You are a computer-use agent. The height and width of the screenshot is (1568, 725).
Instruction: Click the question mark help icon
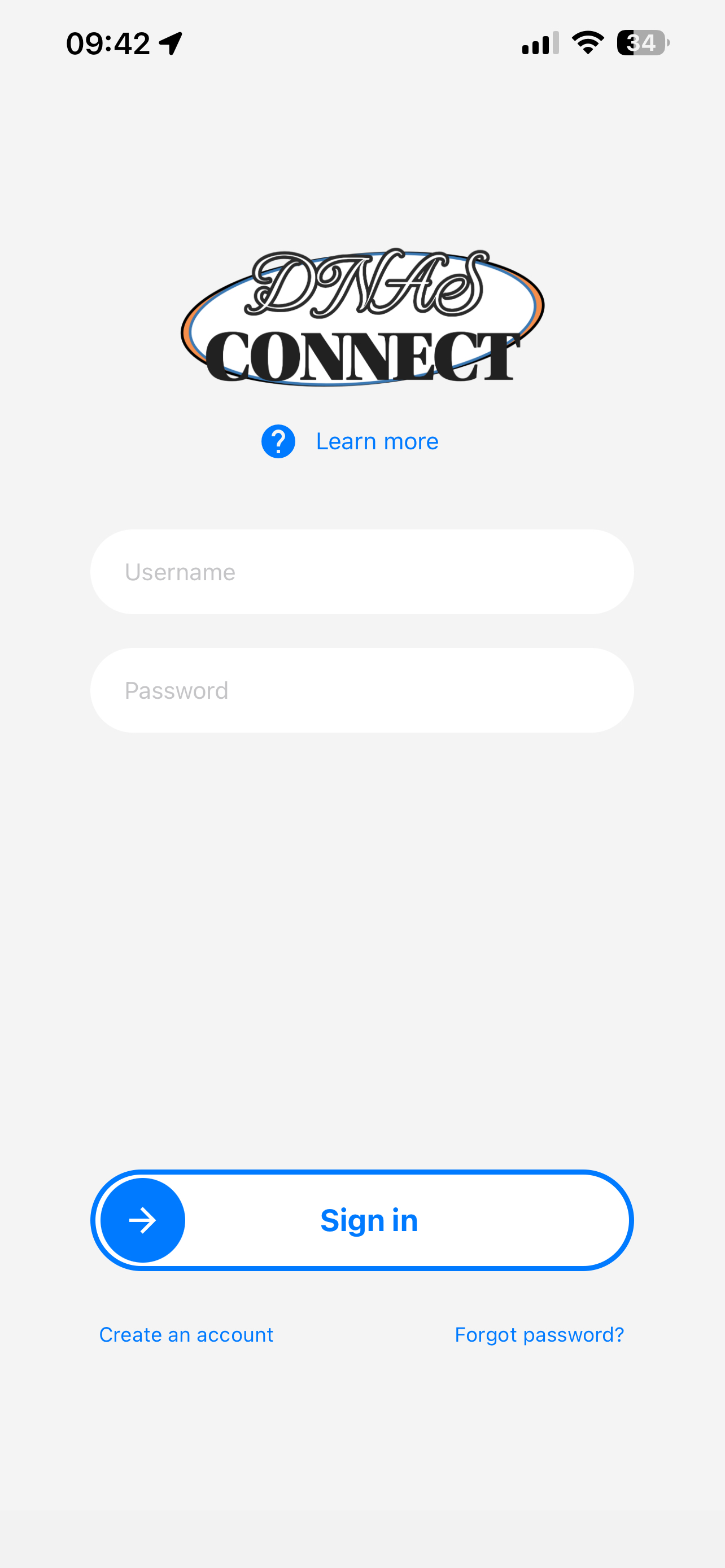278,442
